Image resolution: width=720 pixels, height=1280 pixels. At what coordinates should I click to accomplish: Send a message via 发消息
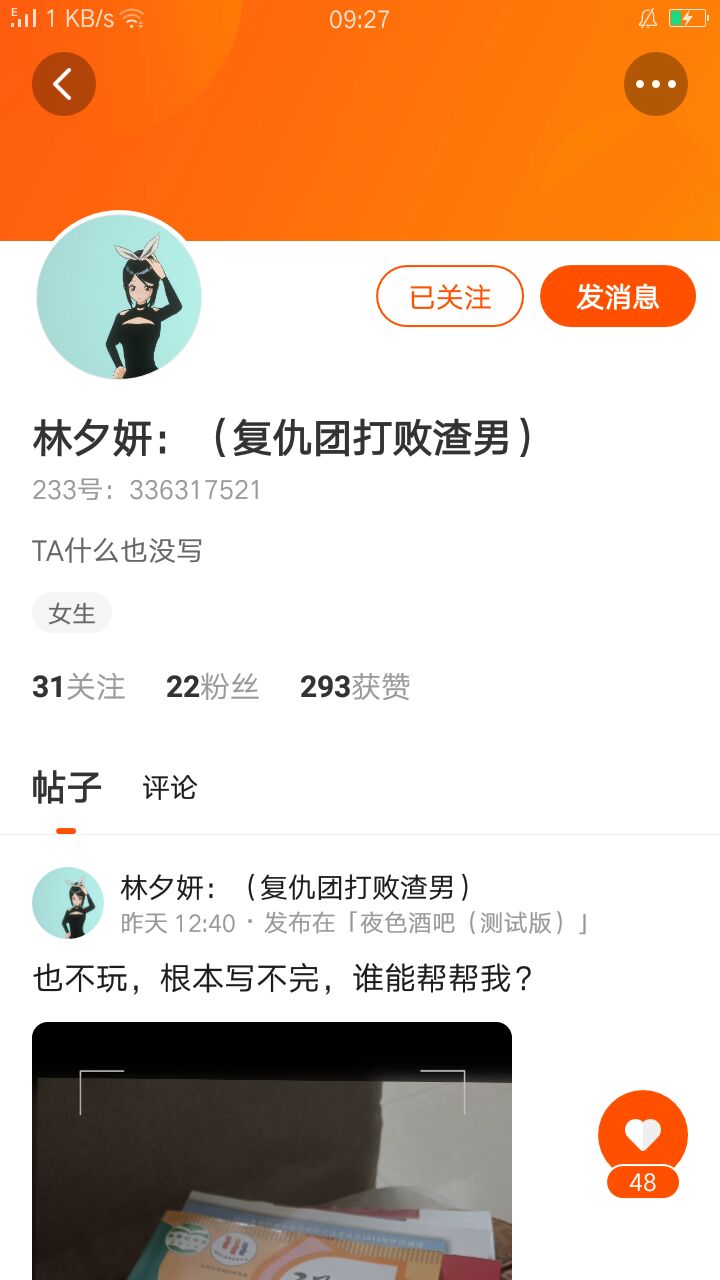pos(618,296)
